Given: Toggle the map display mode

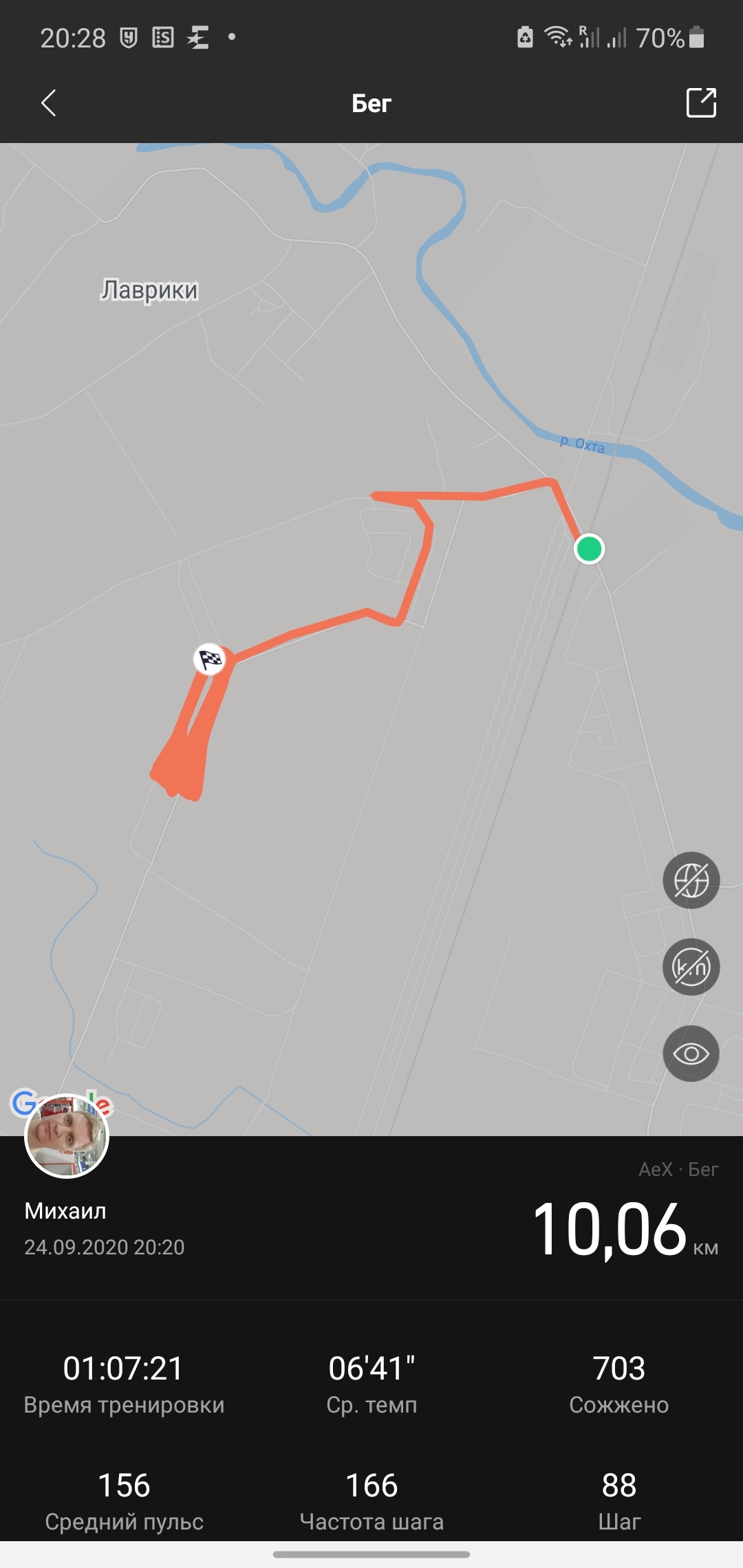Looking at the screenshot, I should 691,880.
